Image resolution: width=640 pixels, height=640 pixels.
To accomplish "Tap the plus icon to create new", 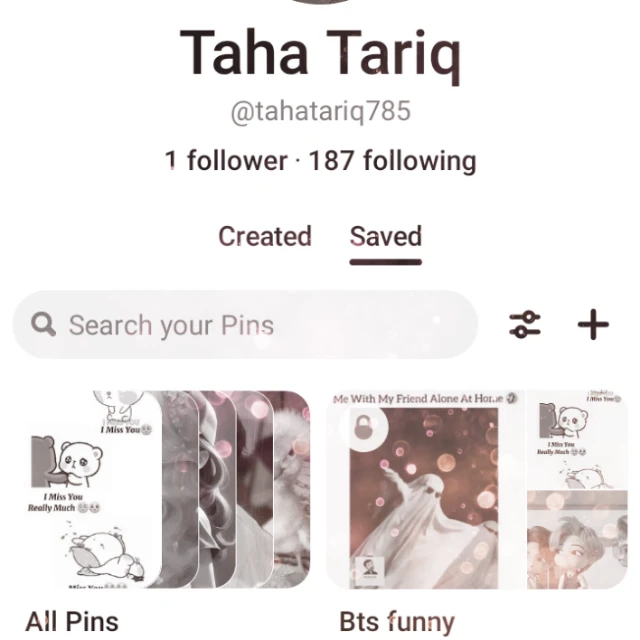I will [593, 325].
